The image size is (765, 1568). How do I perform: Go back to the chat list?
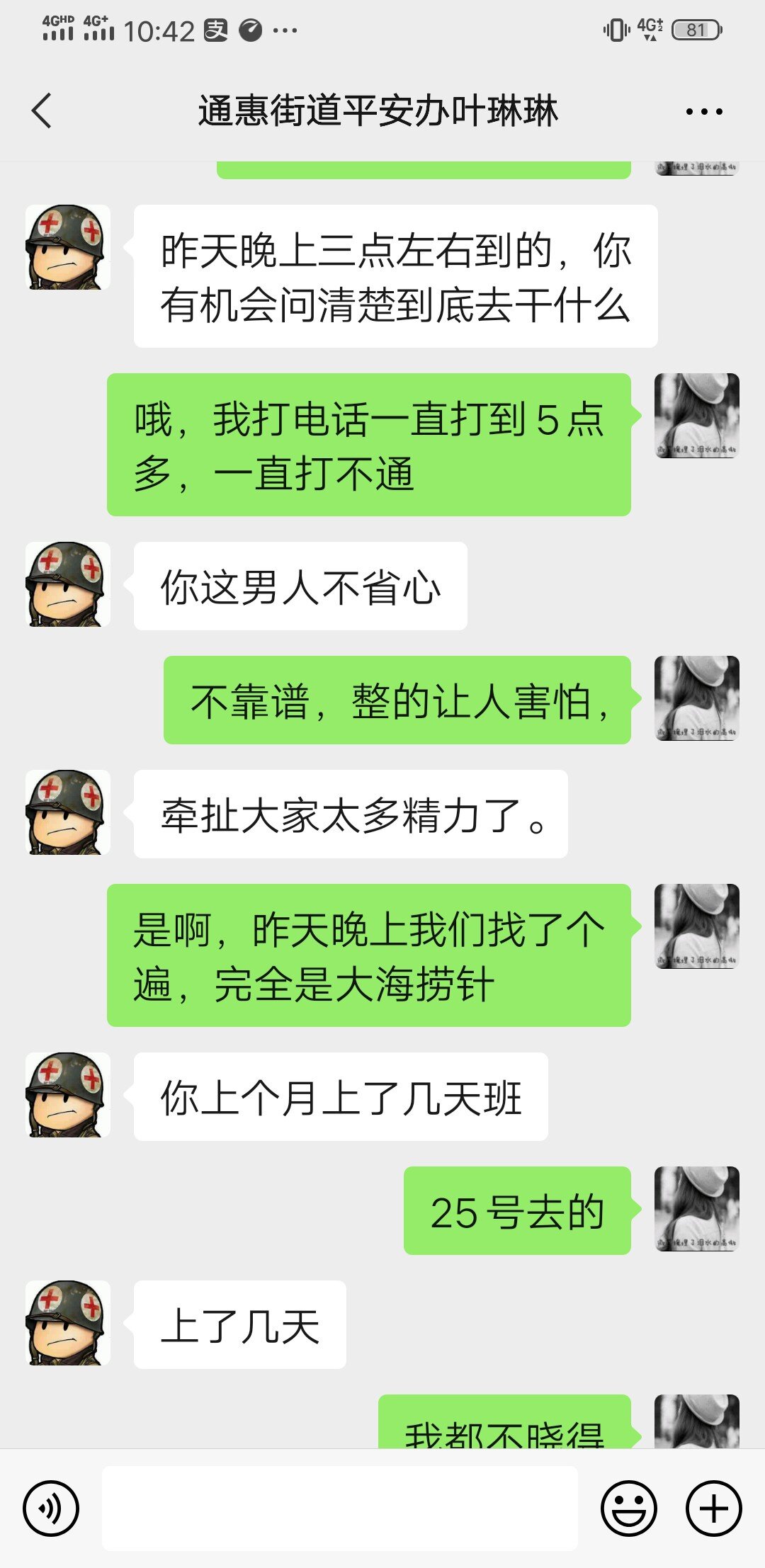(42, 111)
